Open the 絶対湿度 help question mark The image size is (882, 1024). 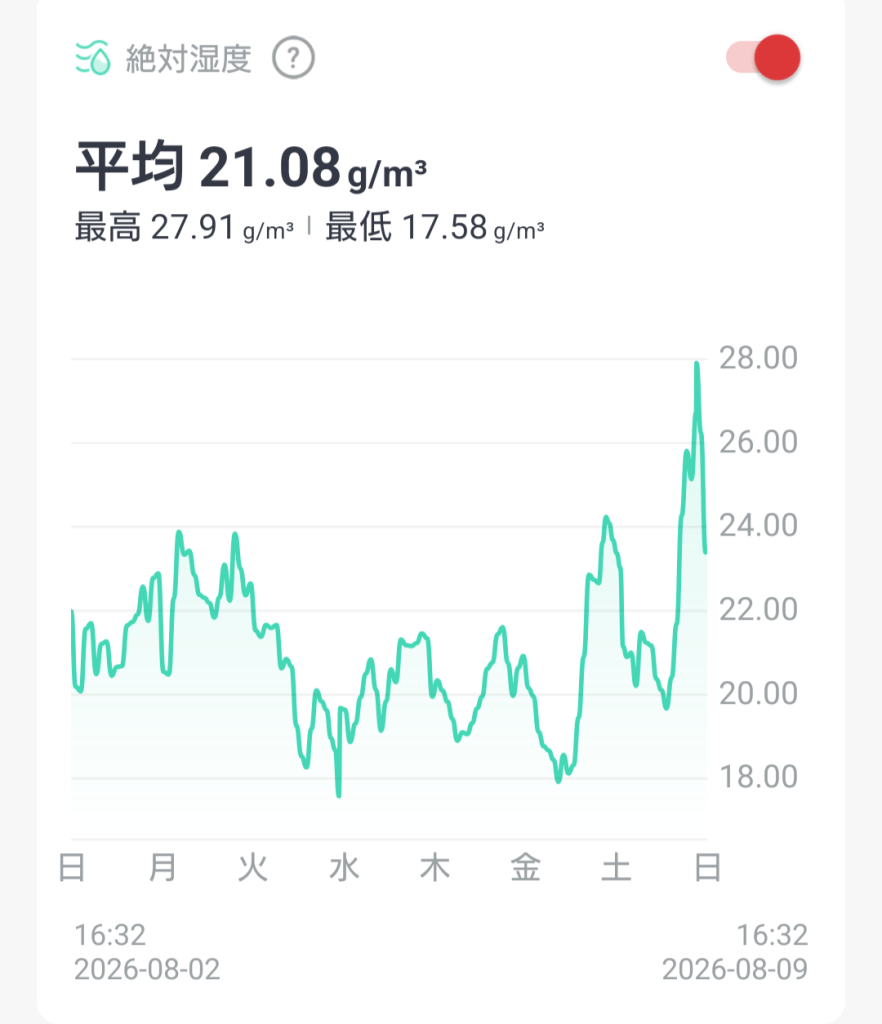pyautogui.click(x=293, y=57)
